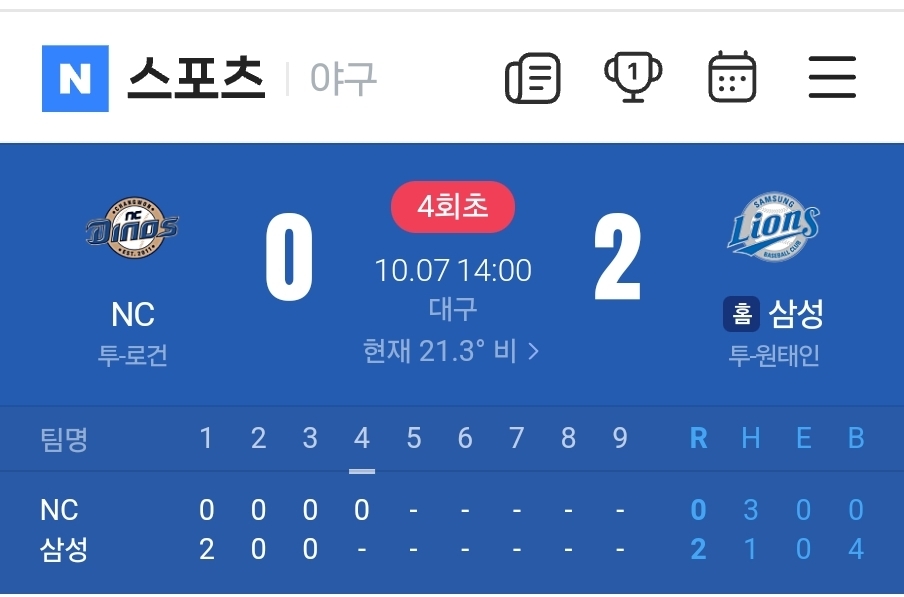This screenshot has height=597, width=904.
Task: Open 삼성 Lions team page
Action: (x=773, y=230)
